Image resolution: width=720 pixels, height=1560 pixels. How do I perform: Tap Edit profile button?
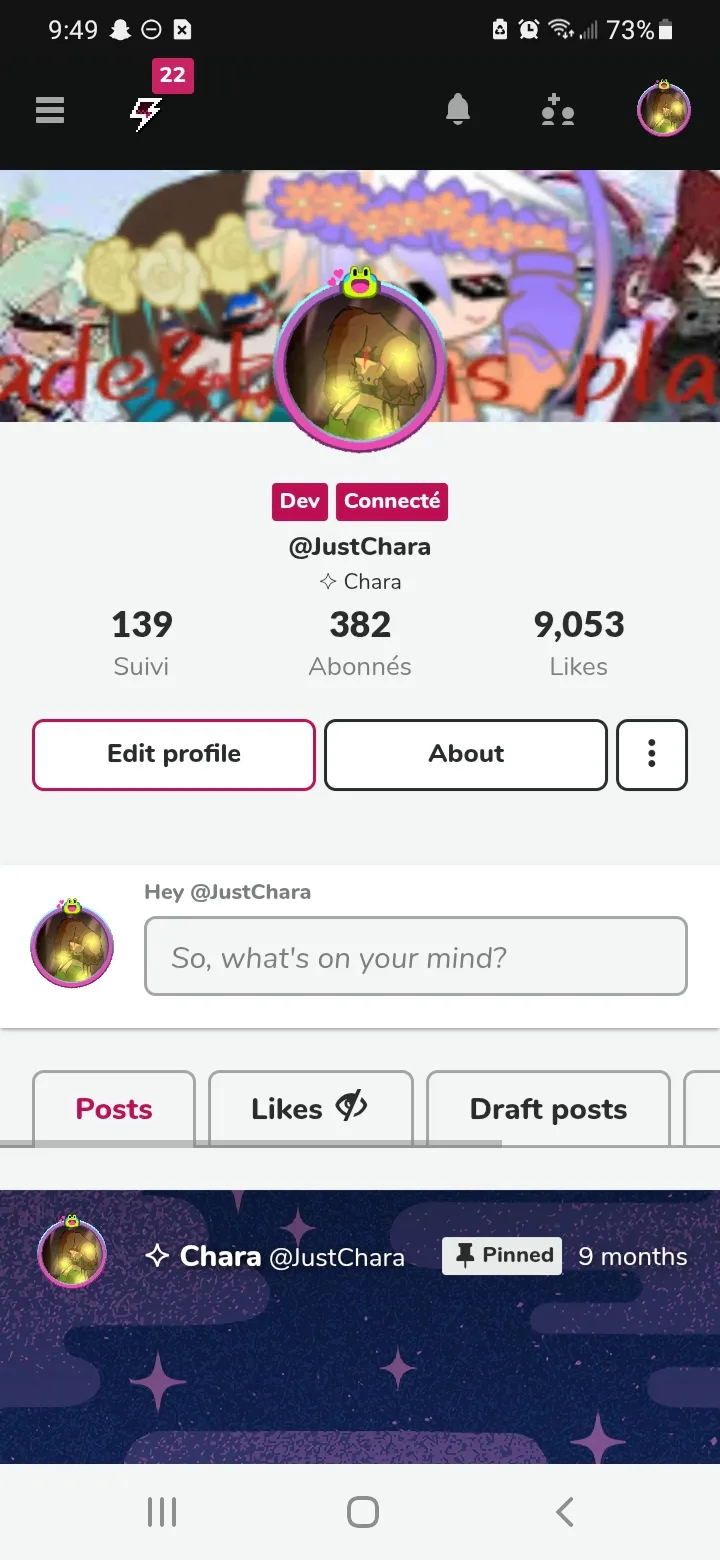coord(174,755)
